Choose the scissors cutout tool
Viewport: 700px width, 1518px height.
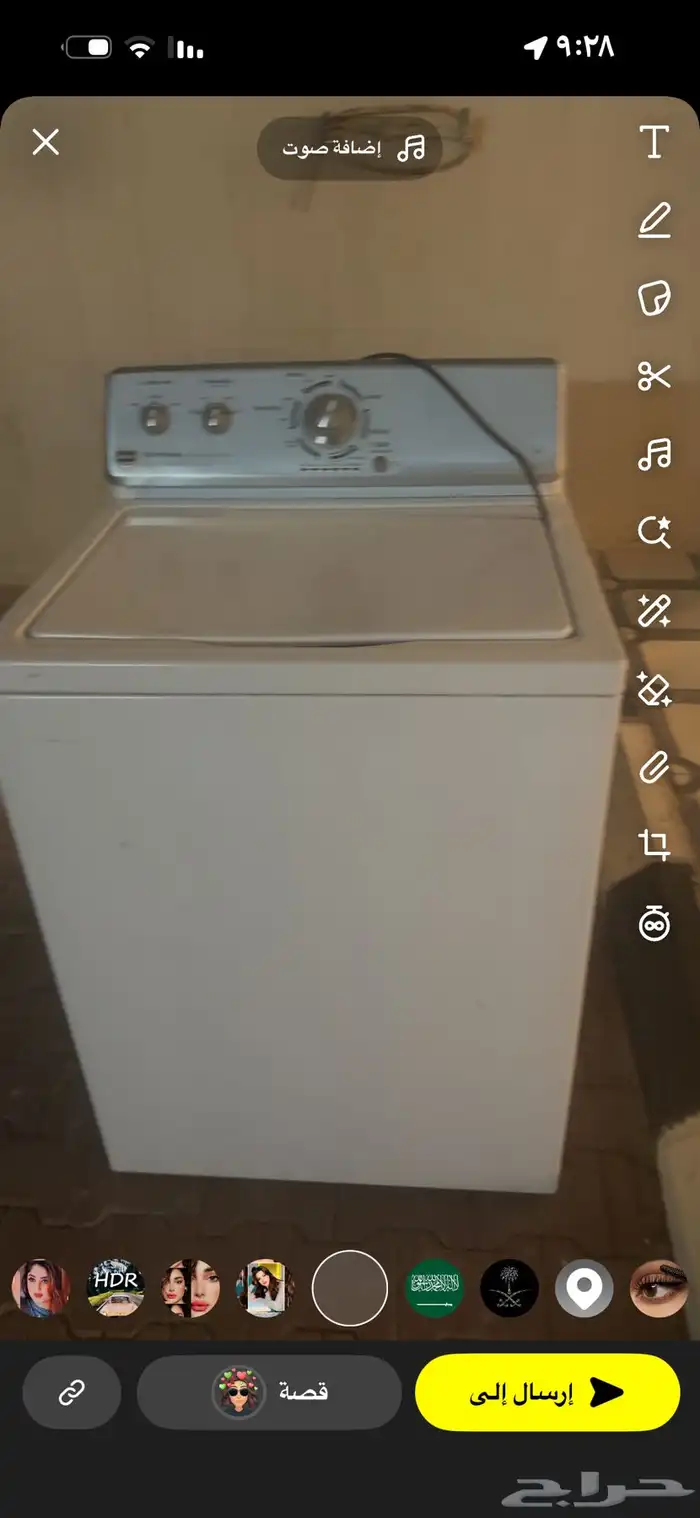click(x=654, y=377)
